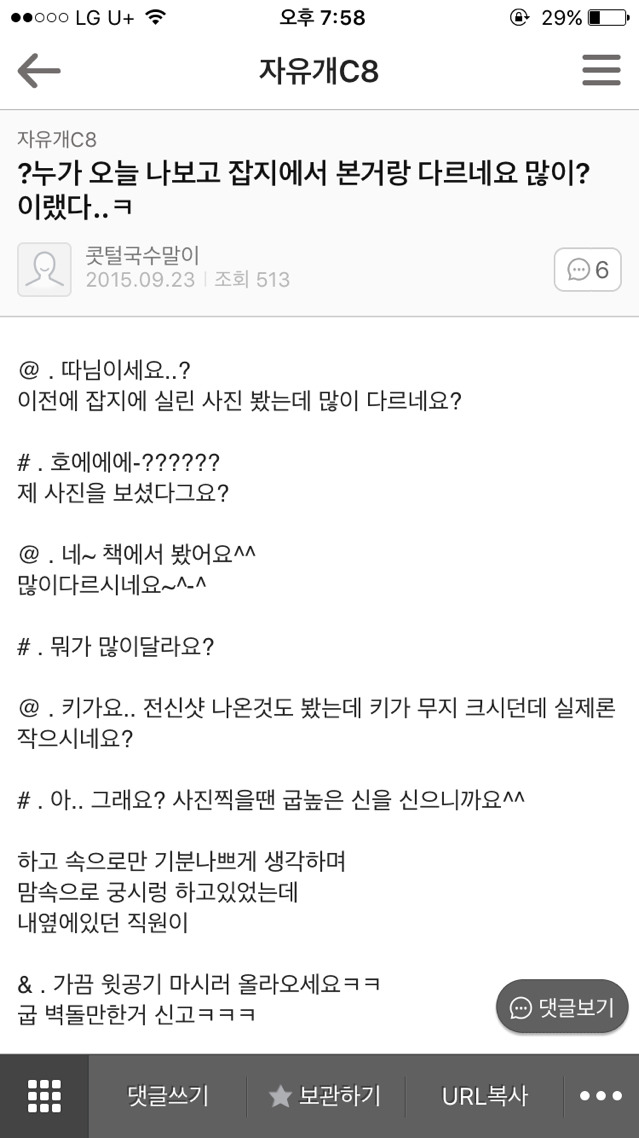Copy the post link with URL복사
The width and height of the screenshot is (639, 1138).
485,1096
